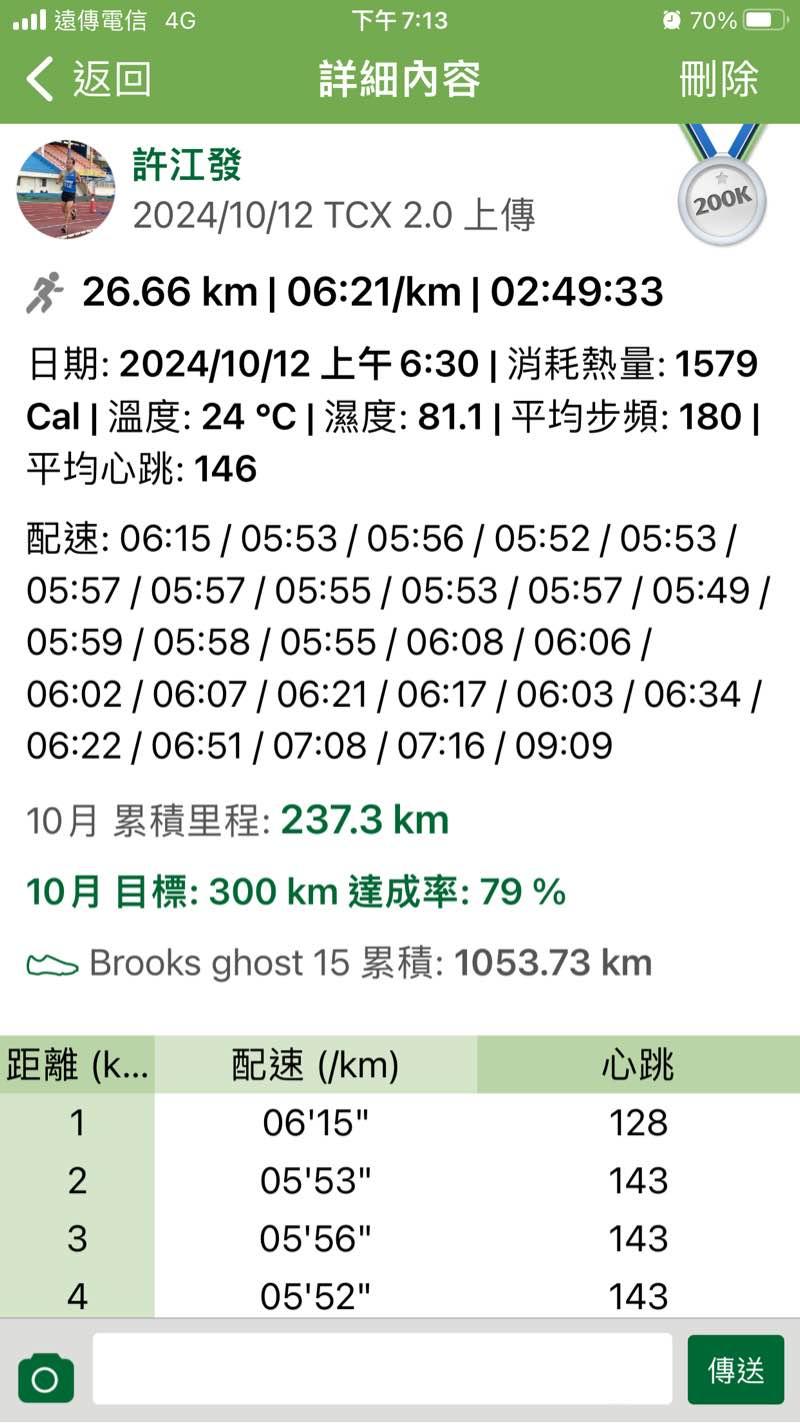View the 200K medal badge
The height and width of the screenshot is (1423, 800).
[x=721, y=190]
